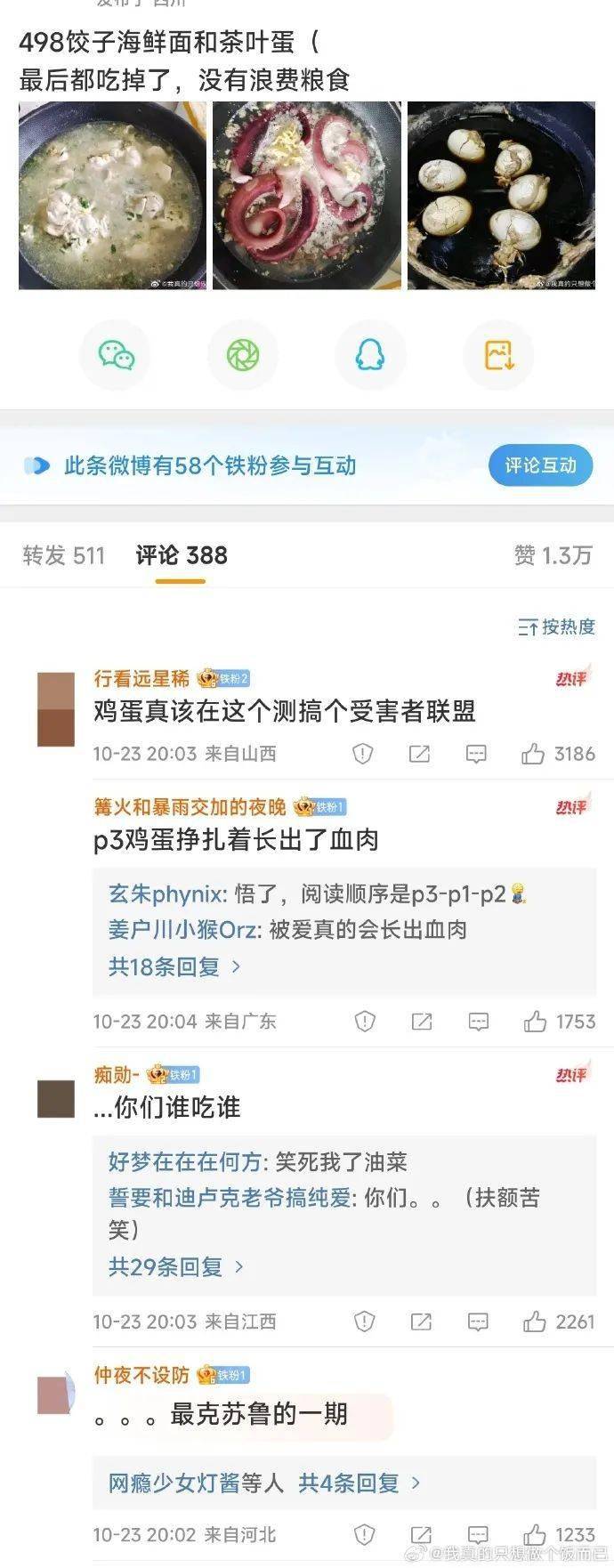Reply to 行看远星稀's comment

tap(476, 755)
